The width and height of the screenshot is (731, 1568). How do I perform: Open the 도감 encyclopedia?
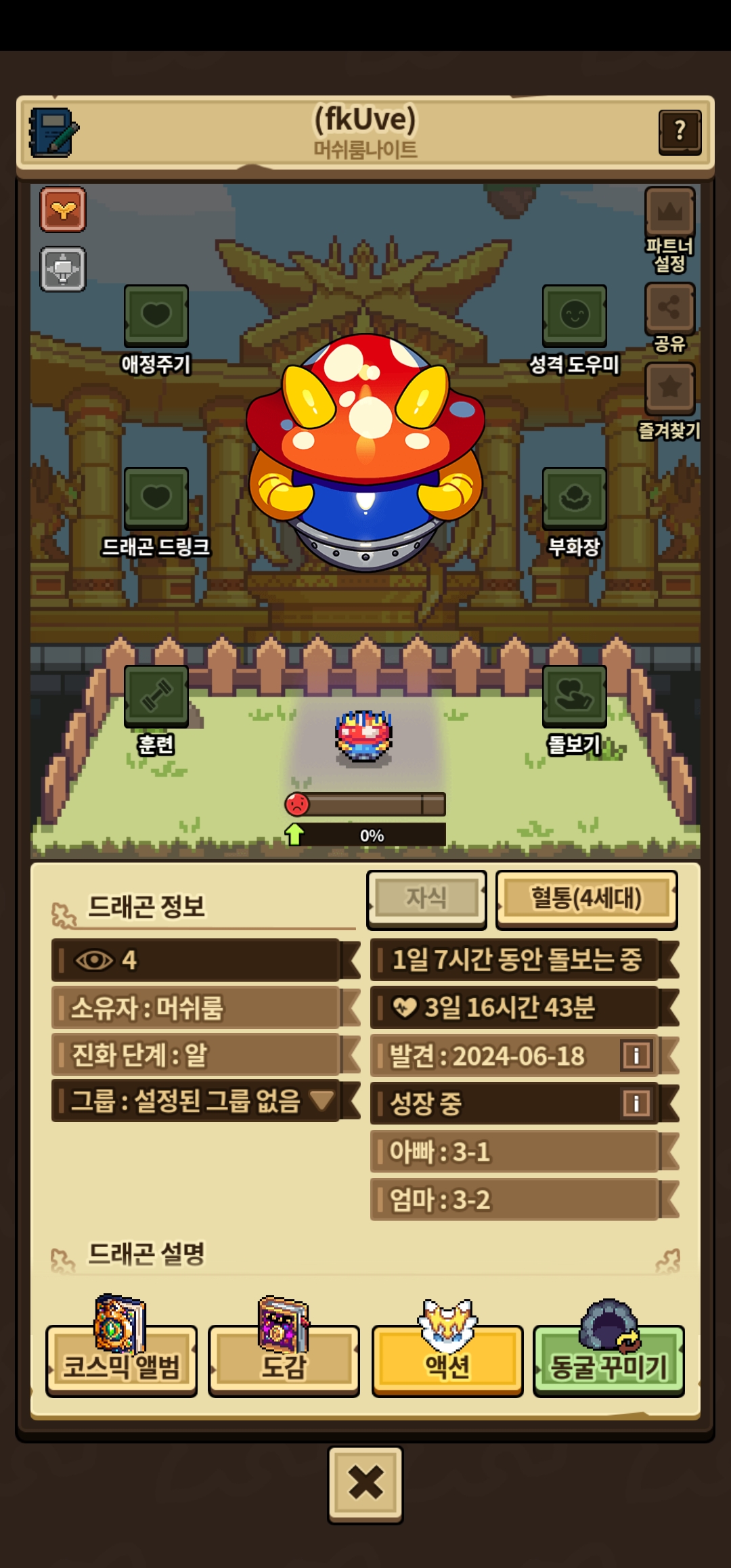pos(284,1361)
